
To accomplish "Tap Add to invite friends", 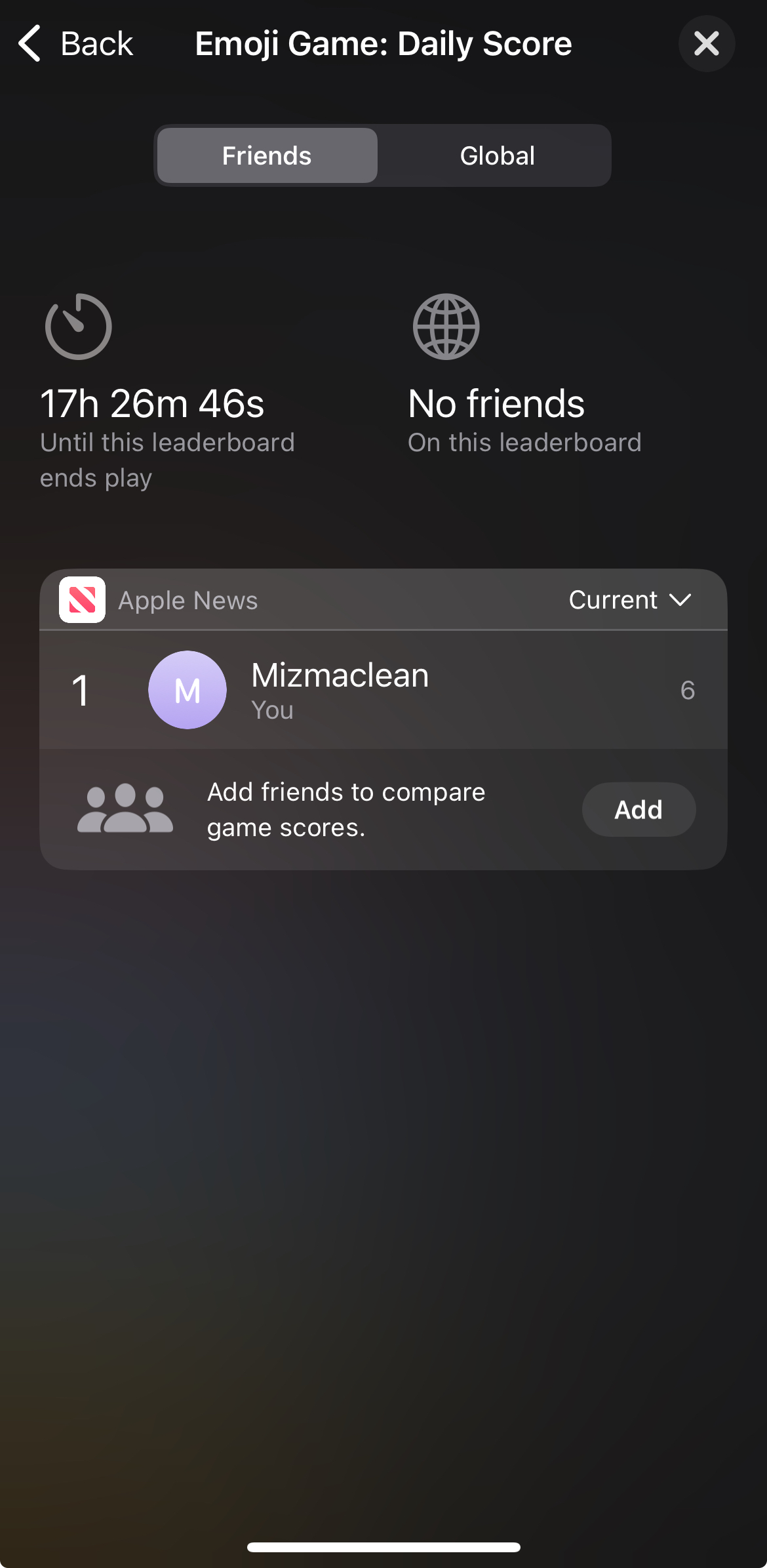I will [639, 809].
